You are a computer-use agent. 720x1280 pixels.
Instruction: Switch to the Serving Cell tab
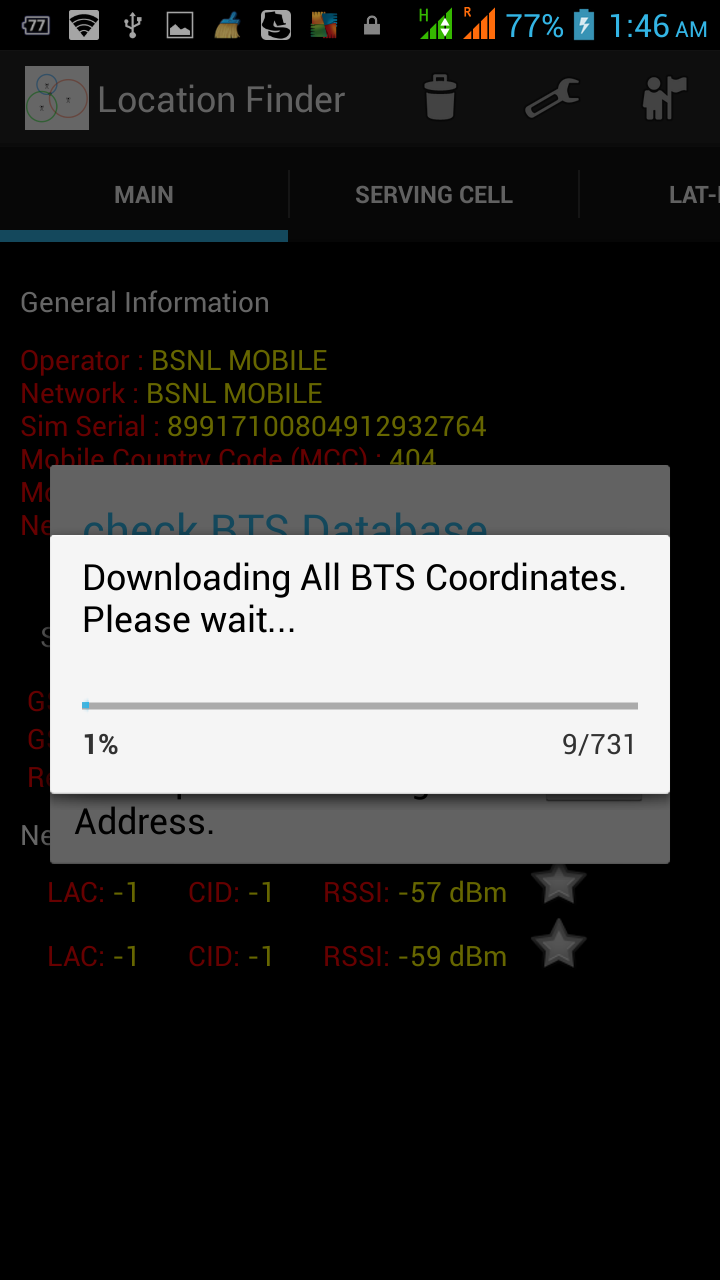433,195
